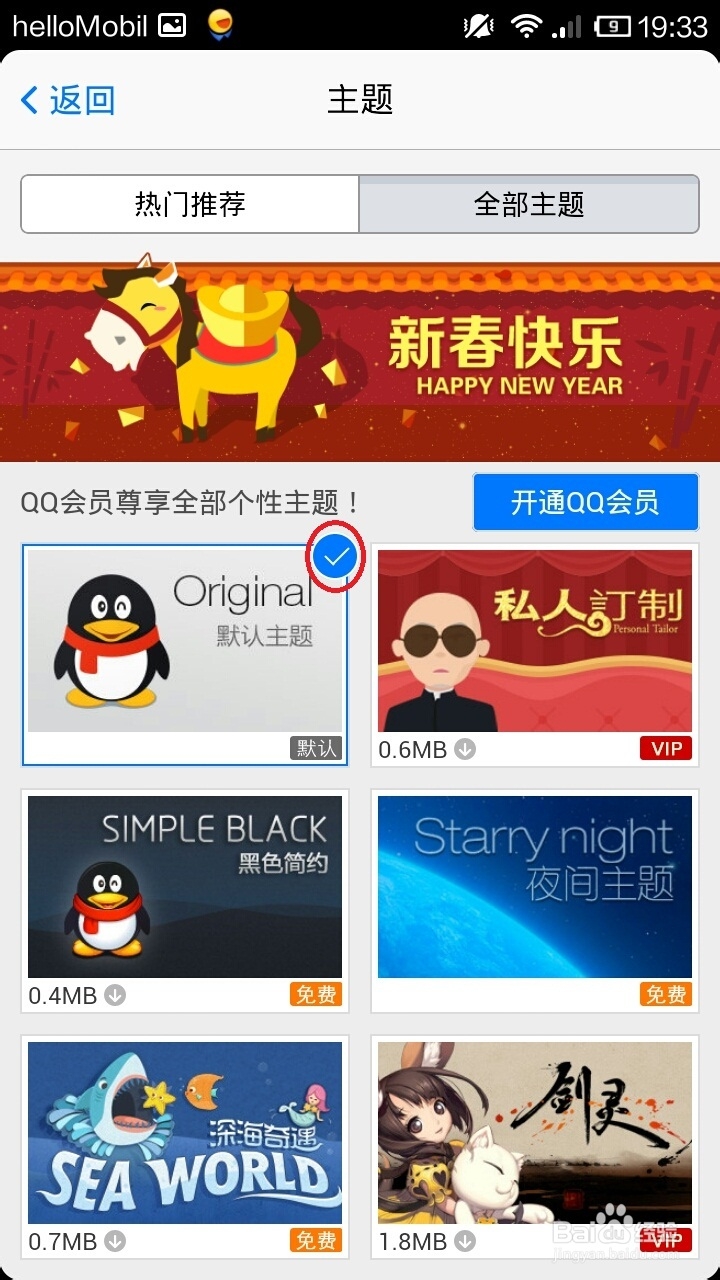
Task: Tap the Happy New Year banner
Action: pos(360,352)
